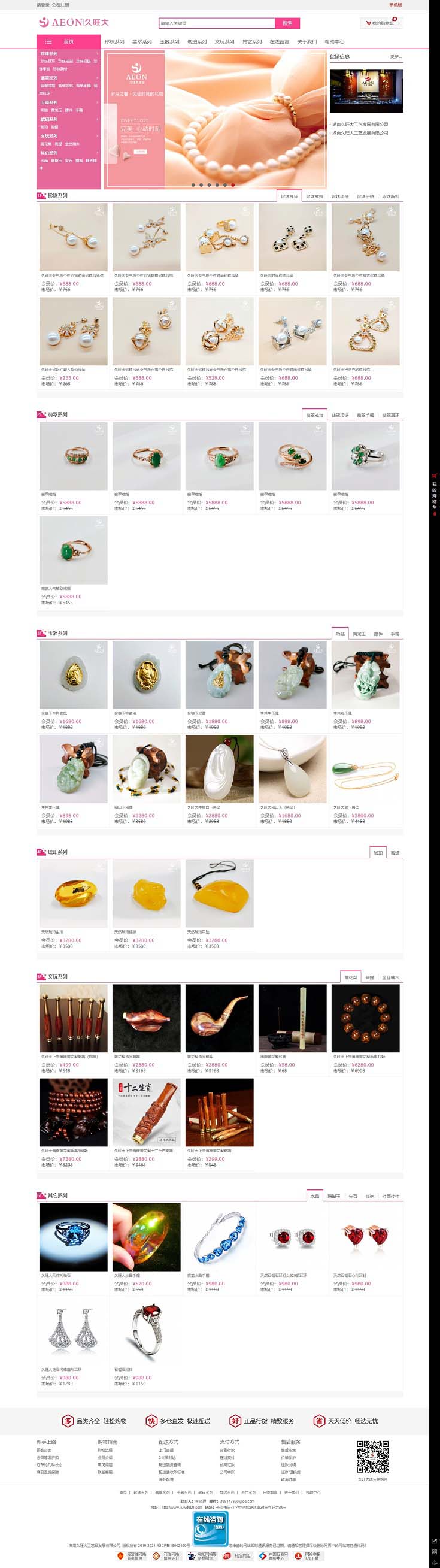
Task: Open the 在线咨询 online chat button
Action: (x=210, y=1522)
